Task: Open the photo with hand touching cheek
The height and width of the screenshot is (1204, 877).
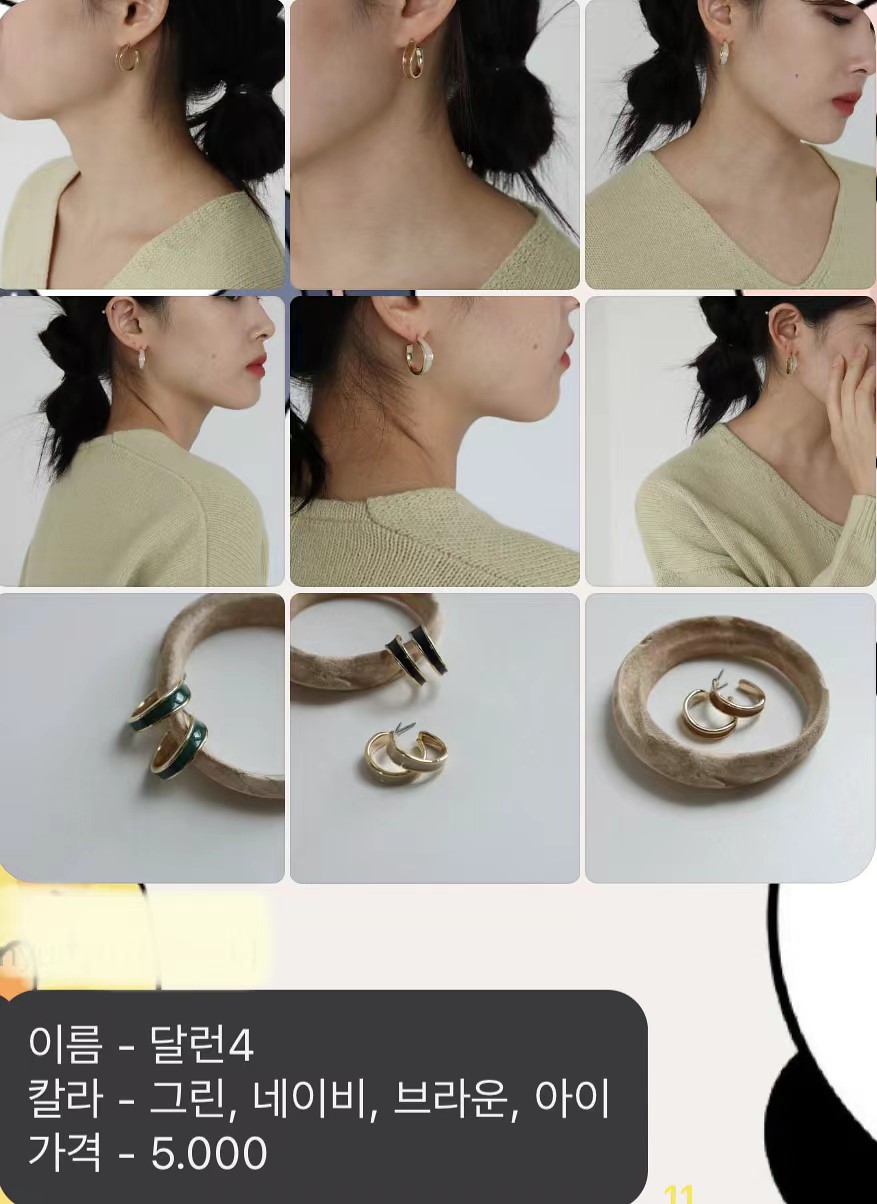Action: click(730, 441)
